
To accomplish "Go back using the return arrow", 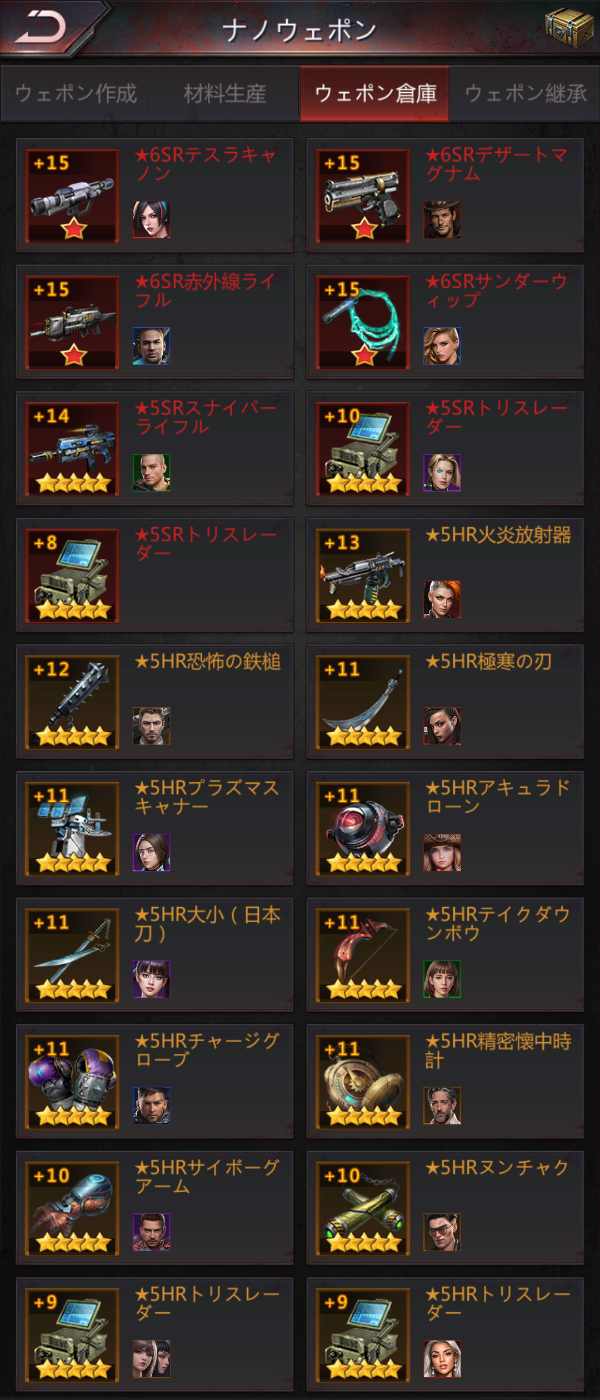I will pos(42,28).
